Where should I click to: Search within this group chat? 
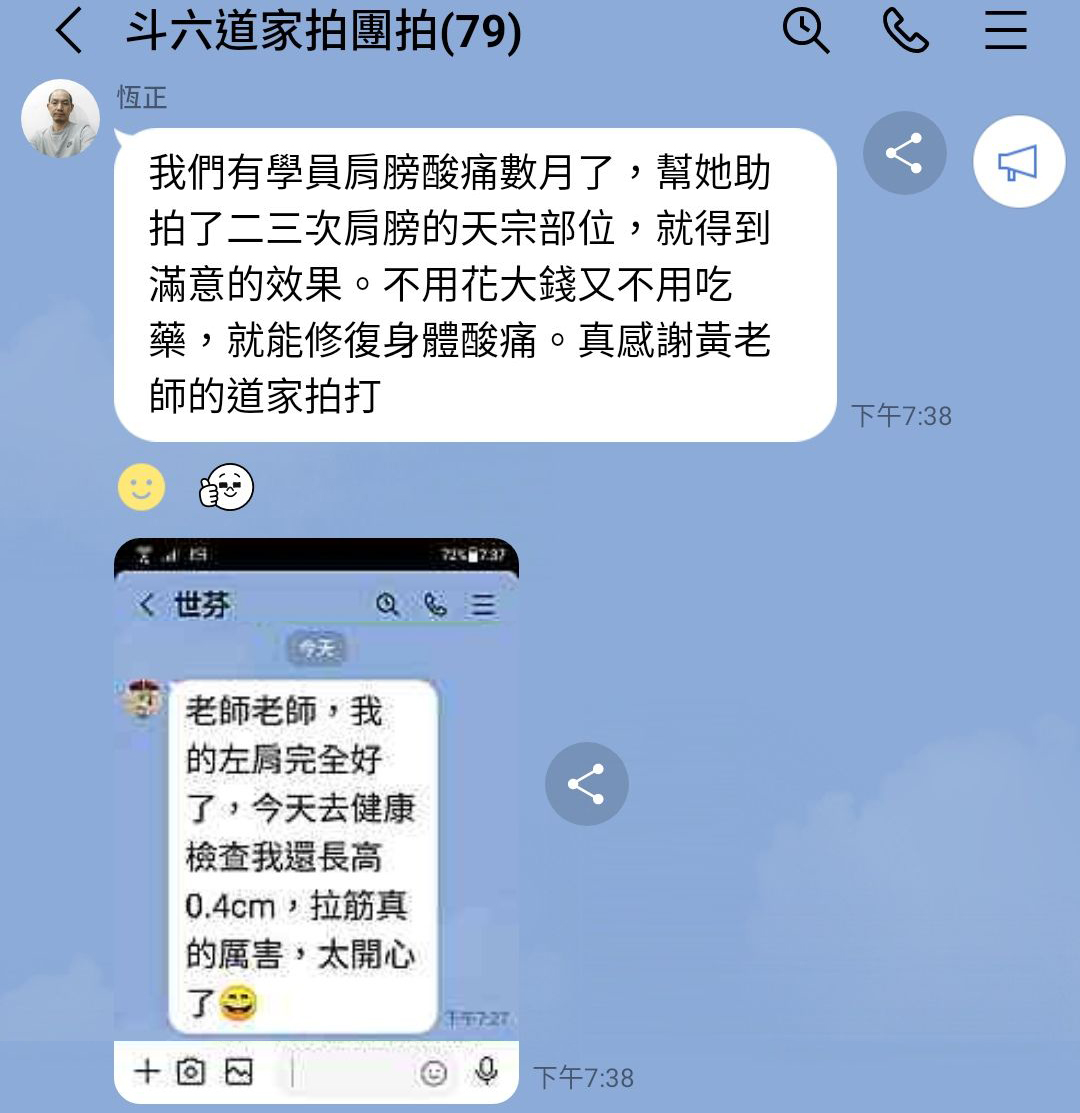tap(805, 31)
